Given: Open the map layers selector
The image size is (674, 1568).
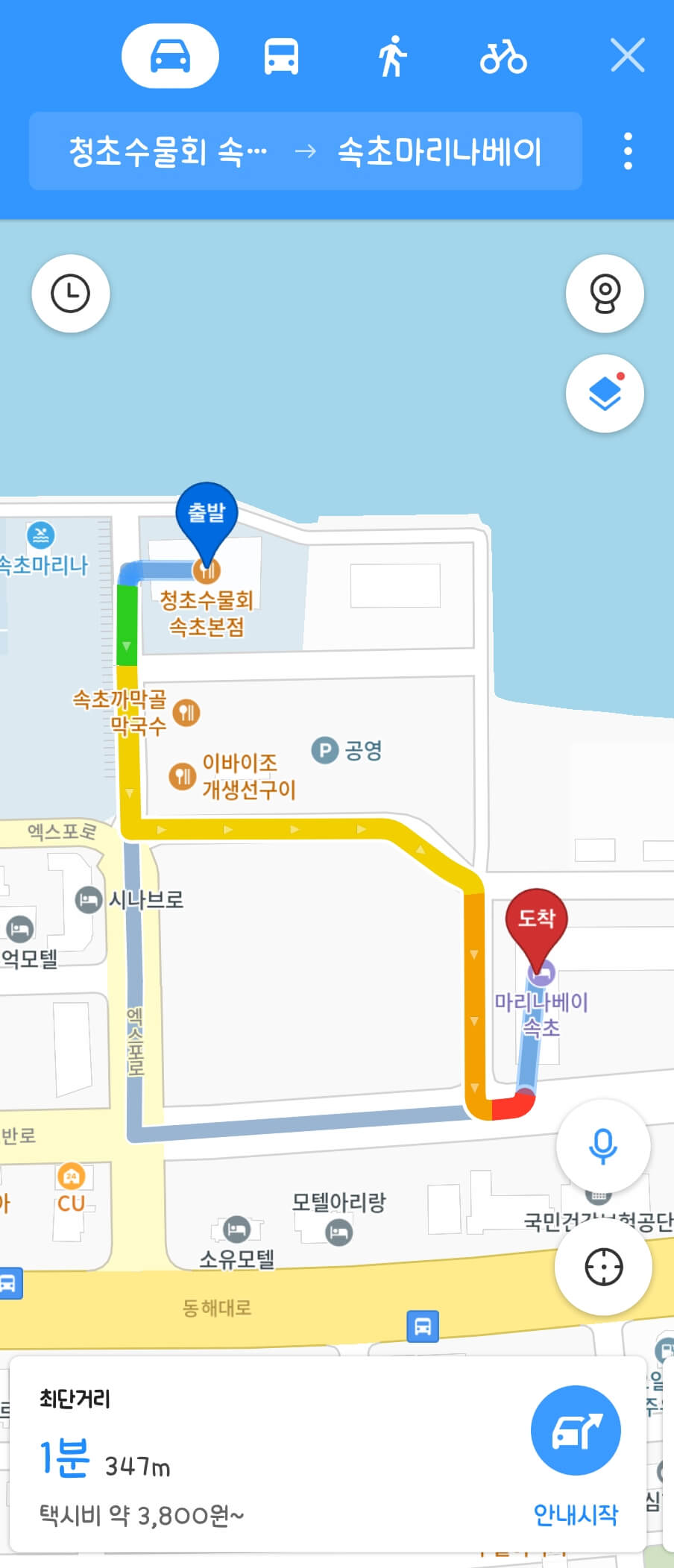Looking at the screenshot, I should point(603,394).
